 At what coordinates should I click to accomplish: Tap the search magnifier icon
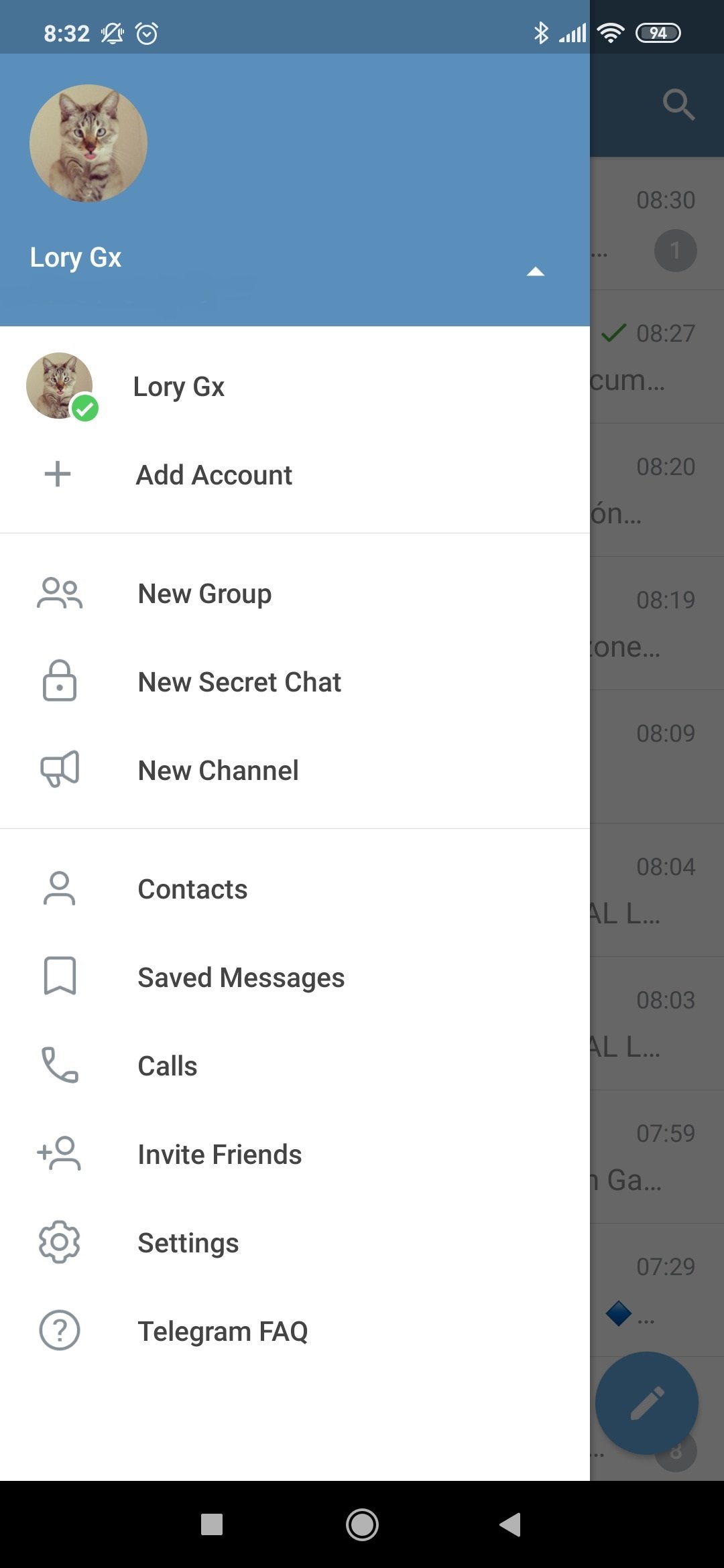click(678, 105)
